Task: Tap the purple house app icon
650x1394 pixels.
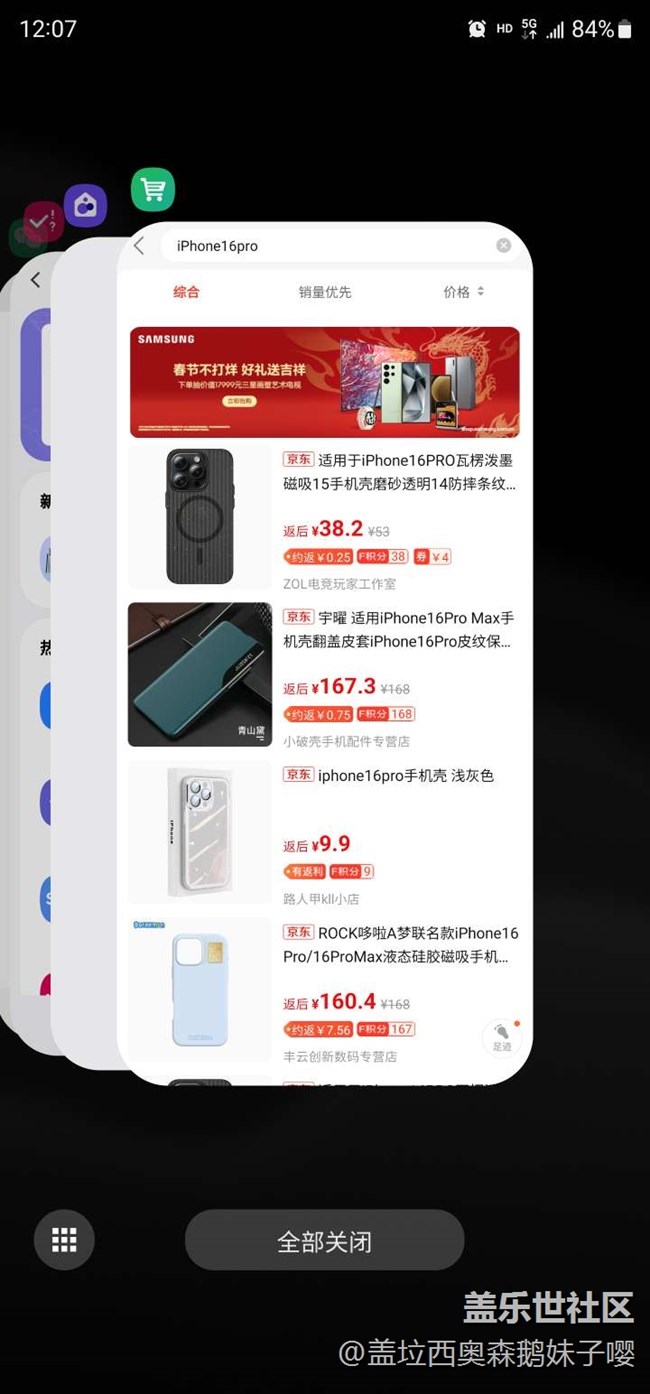Action: click(86, 205)
